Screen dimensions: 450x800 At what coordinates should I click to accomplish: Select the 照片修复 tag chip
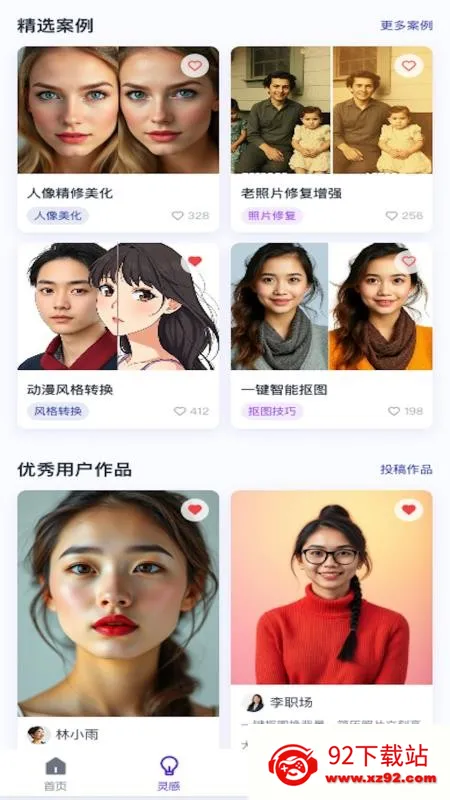pyautogui.click(x=272, y=216)
